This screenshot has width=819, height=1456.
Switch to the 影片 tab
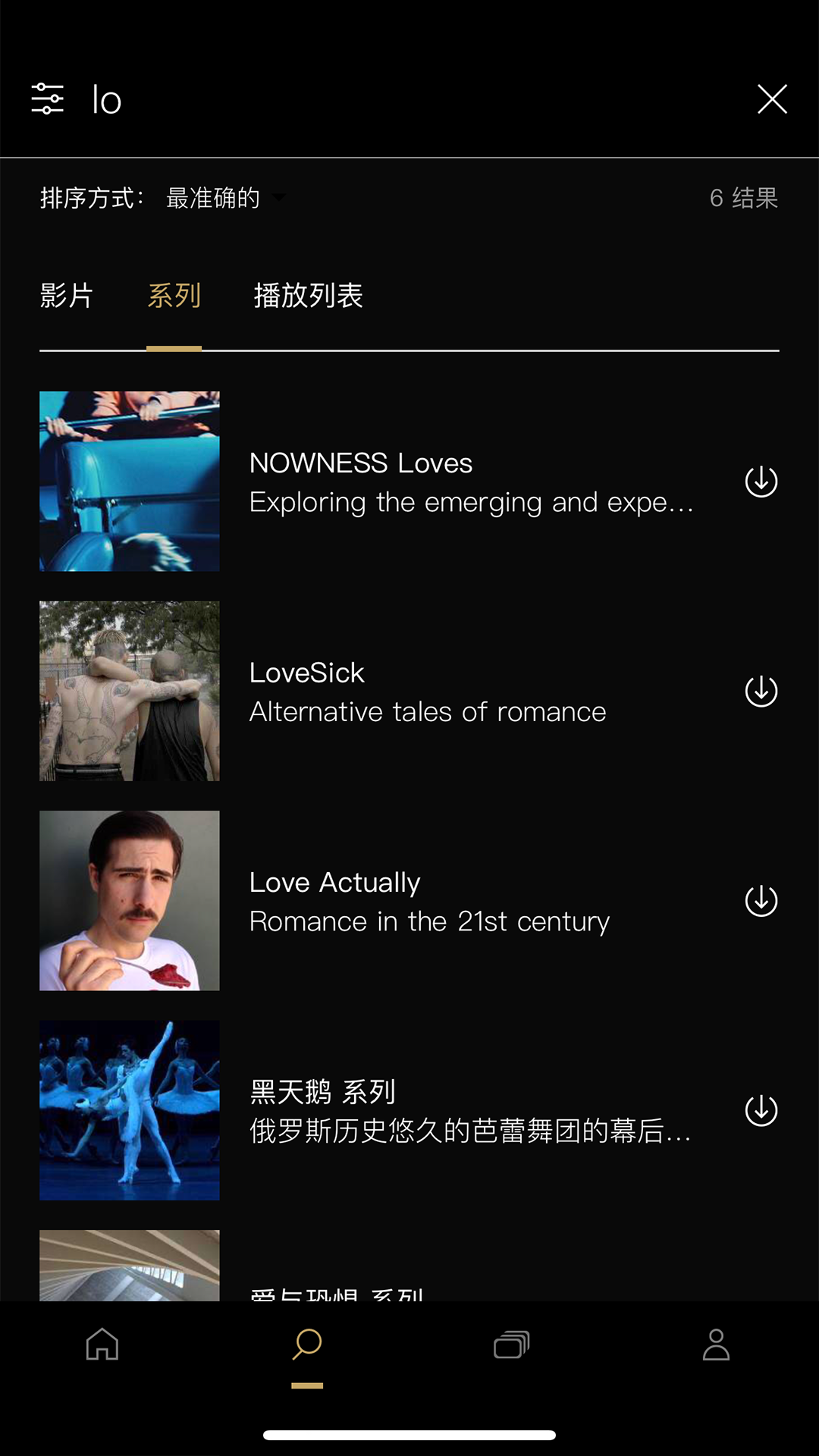point(65,297)
